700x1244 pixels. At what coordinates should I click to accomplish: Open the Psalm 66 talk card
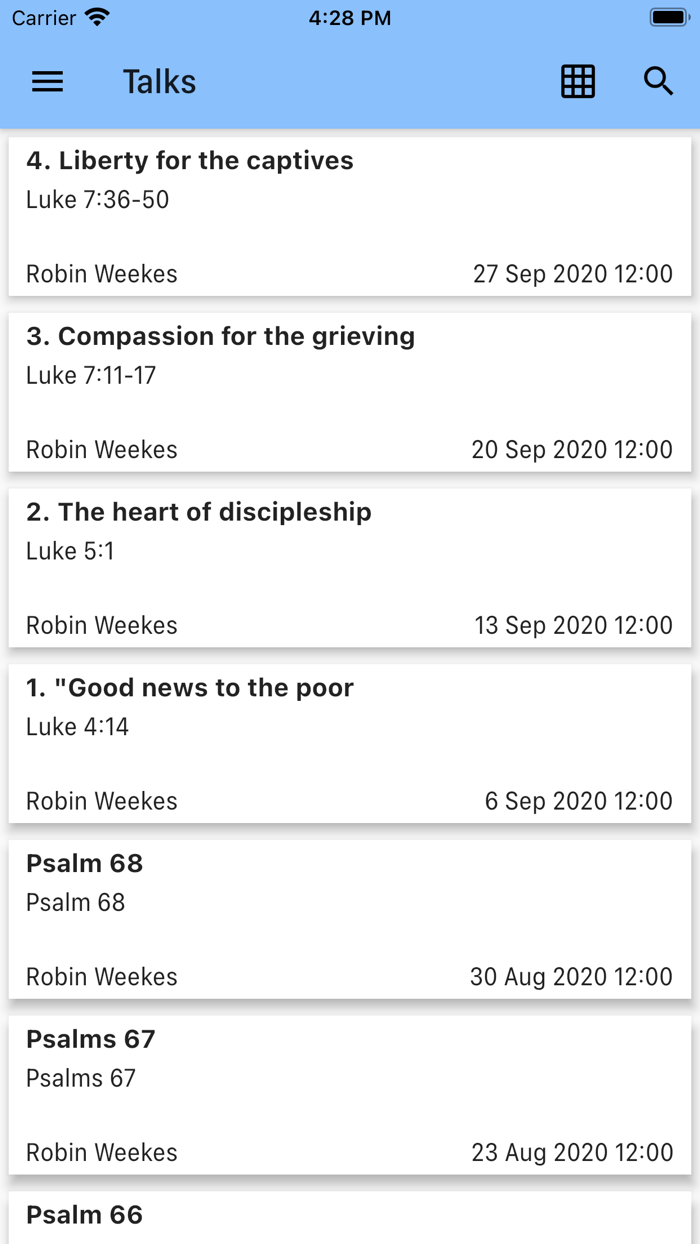tap(350, 1218)
